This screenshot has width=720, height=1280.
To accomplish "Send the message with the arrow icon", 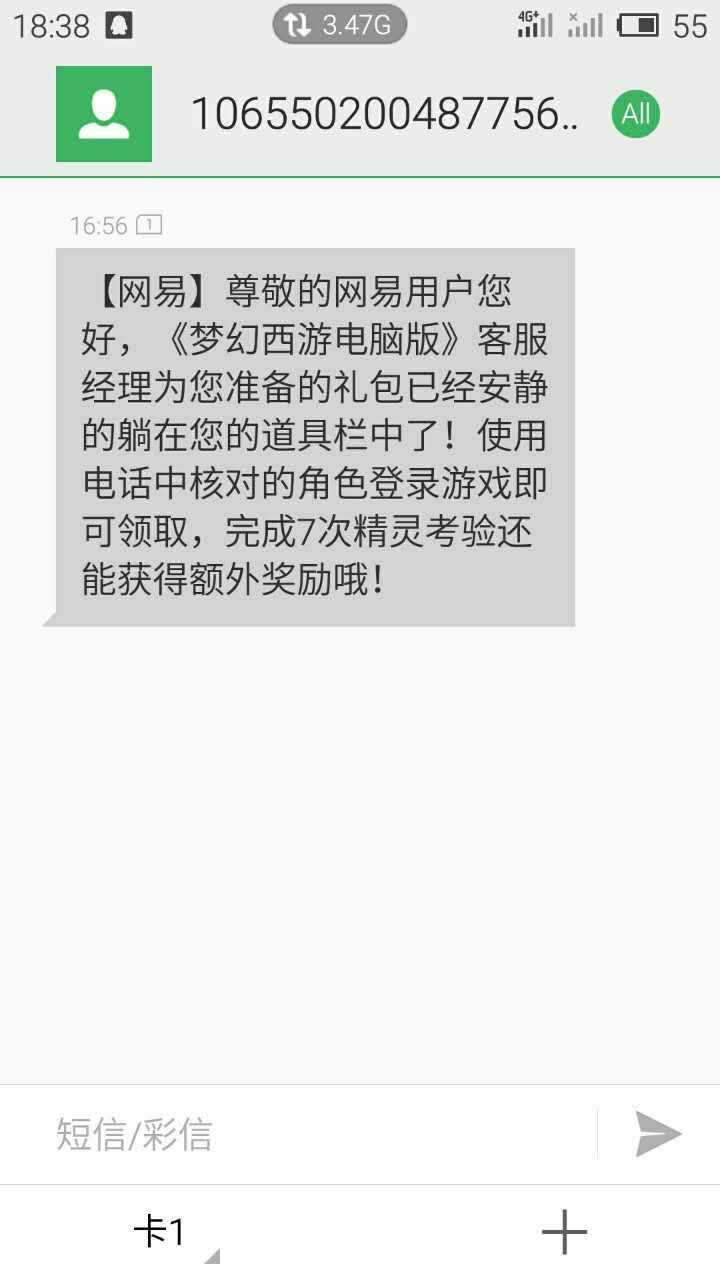I will 659,1134.
